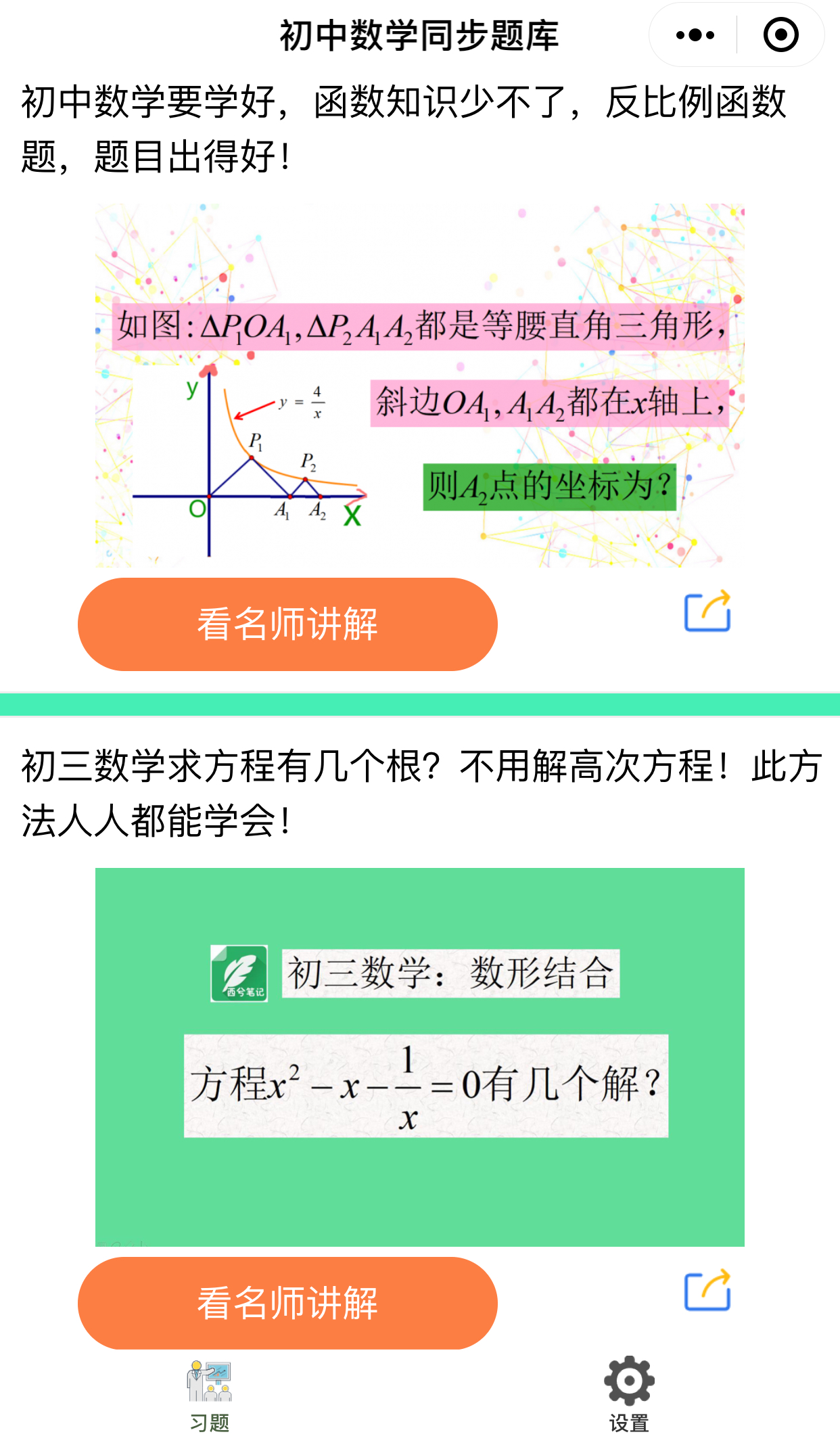Watch teacher explanation for the equation roots problem
The height and width of the screenshot is (1447, 840).
[x=287, y=1303]
